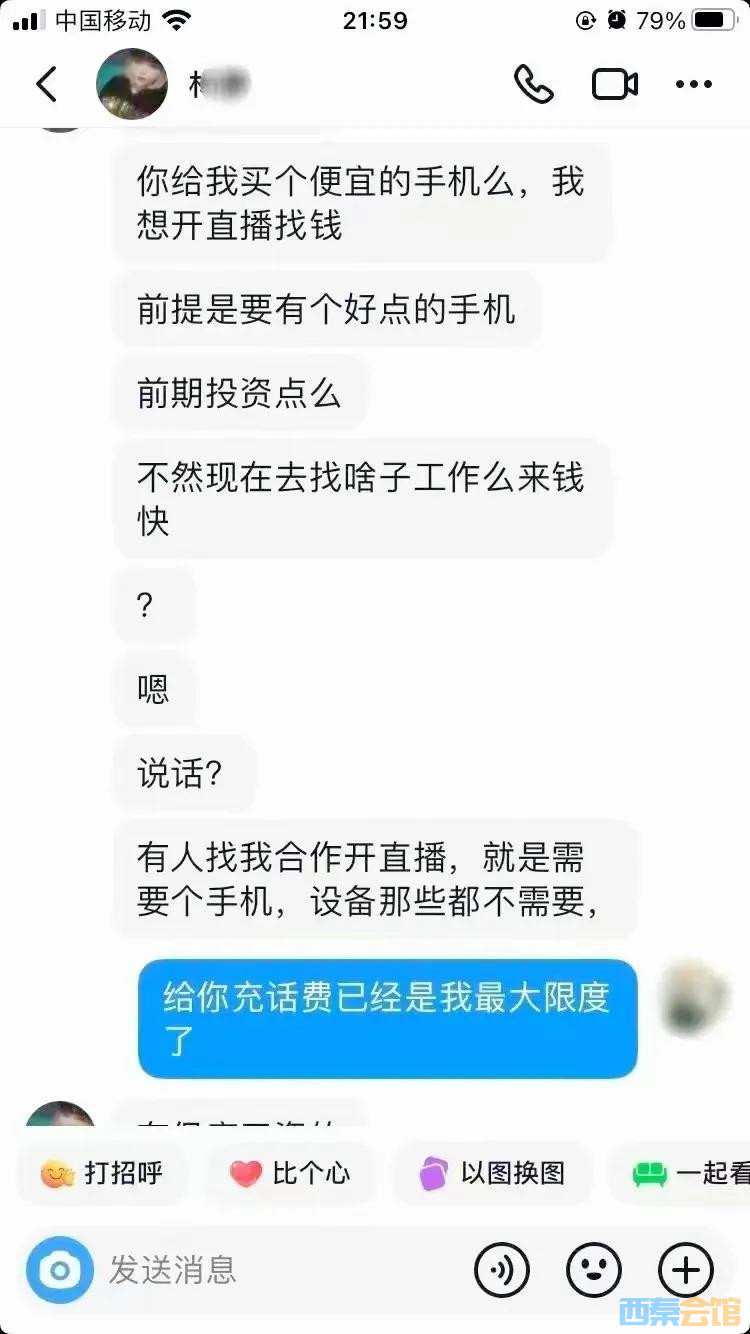Screen dimensions: 750x1334
Task: Send a 比个心 quick reaction
Action: coord(290,1173)
